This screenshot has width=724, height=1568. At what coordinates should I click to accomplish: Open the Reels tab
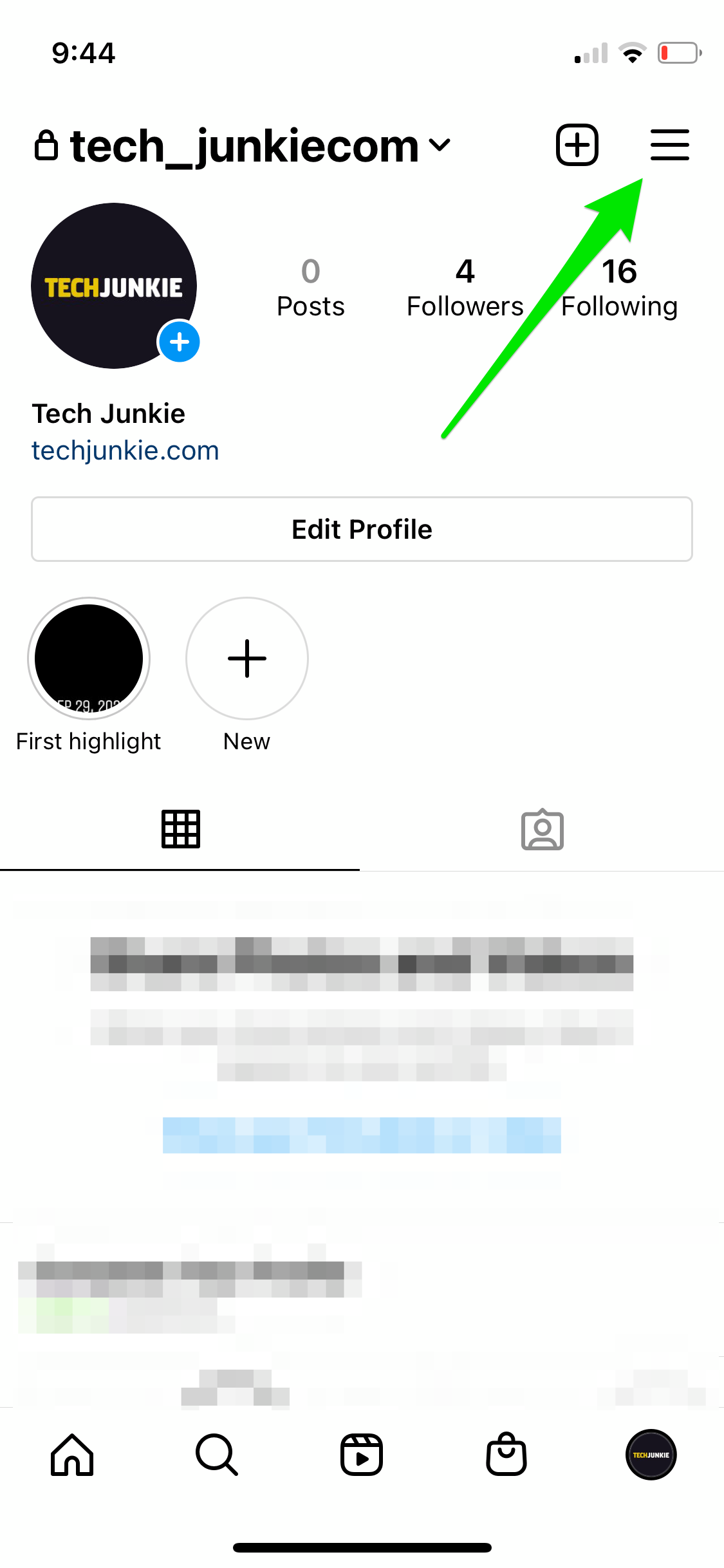coord(362,1455)
